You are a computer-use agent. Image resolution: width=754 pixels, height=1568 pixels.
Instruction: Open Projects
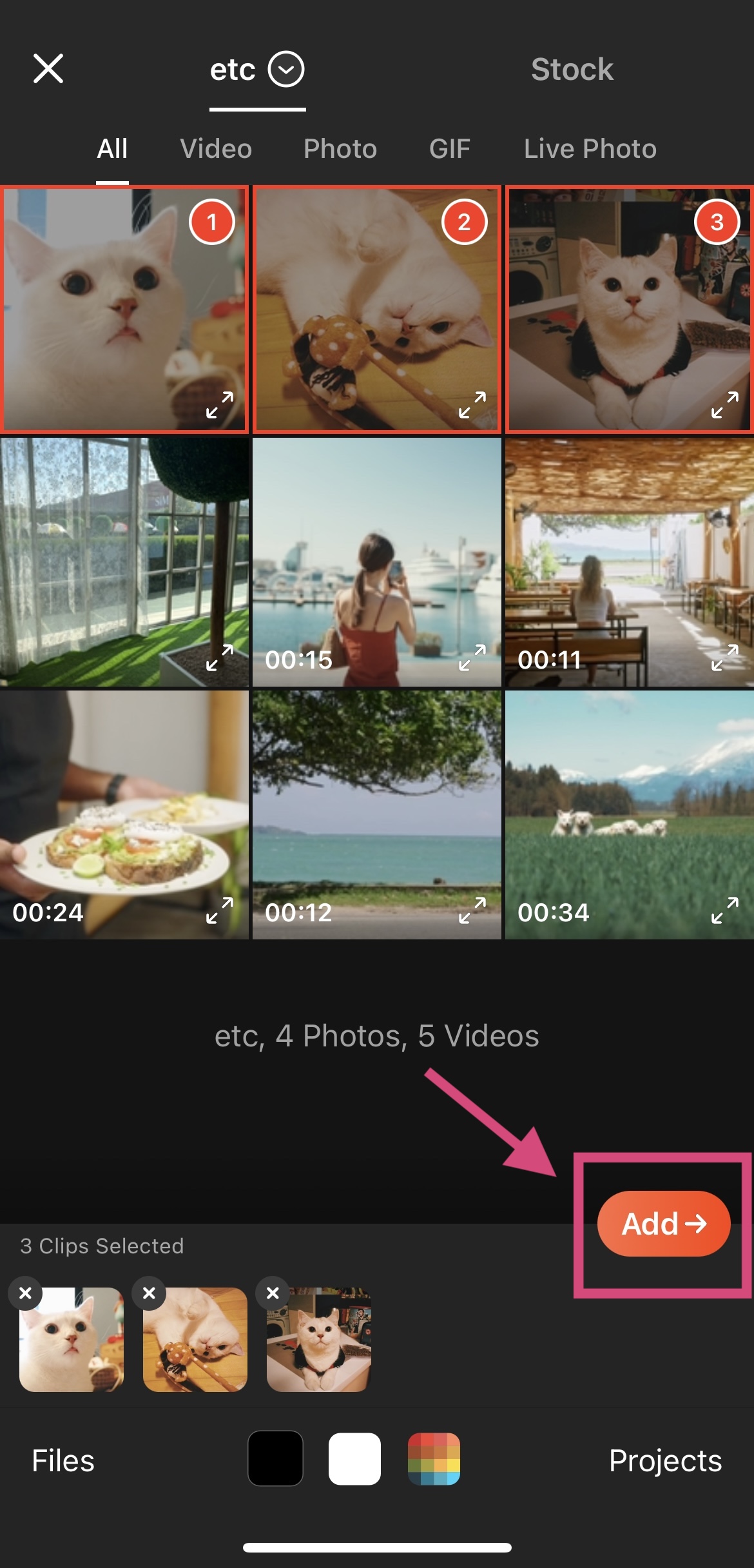pos(665,1460)
